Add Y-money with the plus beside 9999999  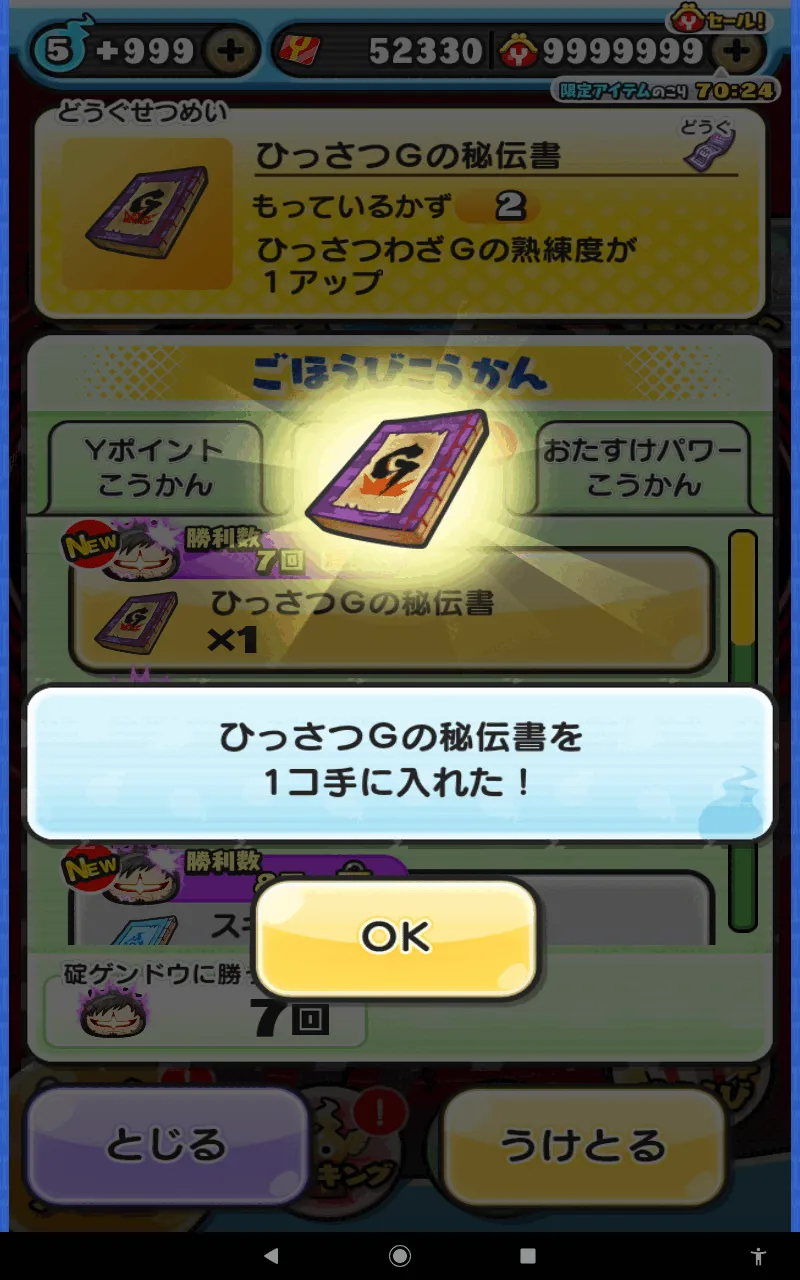click(x=736, y=51)
